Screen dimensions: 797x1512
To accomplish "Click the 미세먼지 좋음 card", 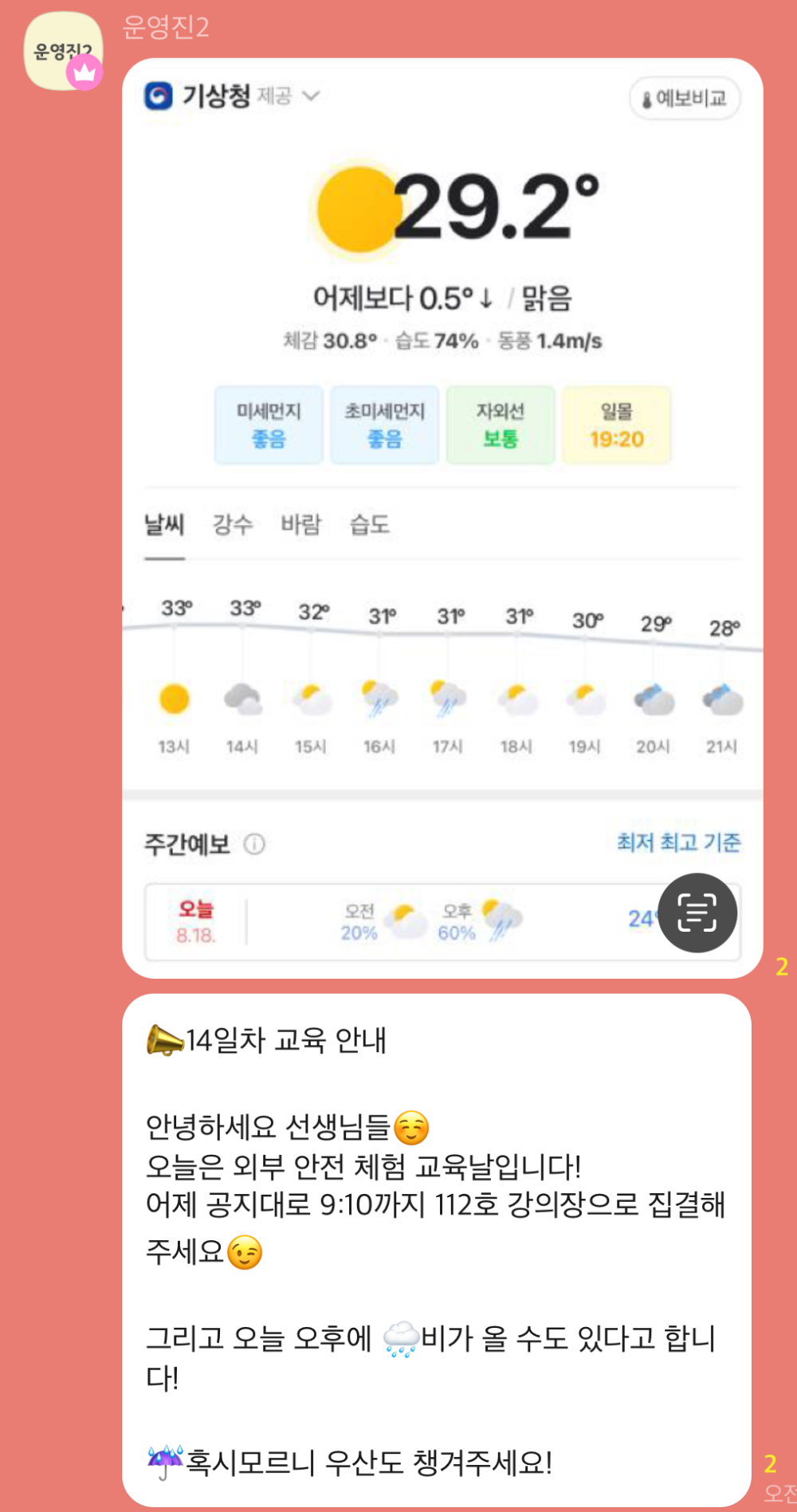I will pos(269,425).
